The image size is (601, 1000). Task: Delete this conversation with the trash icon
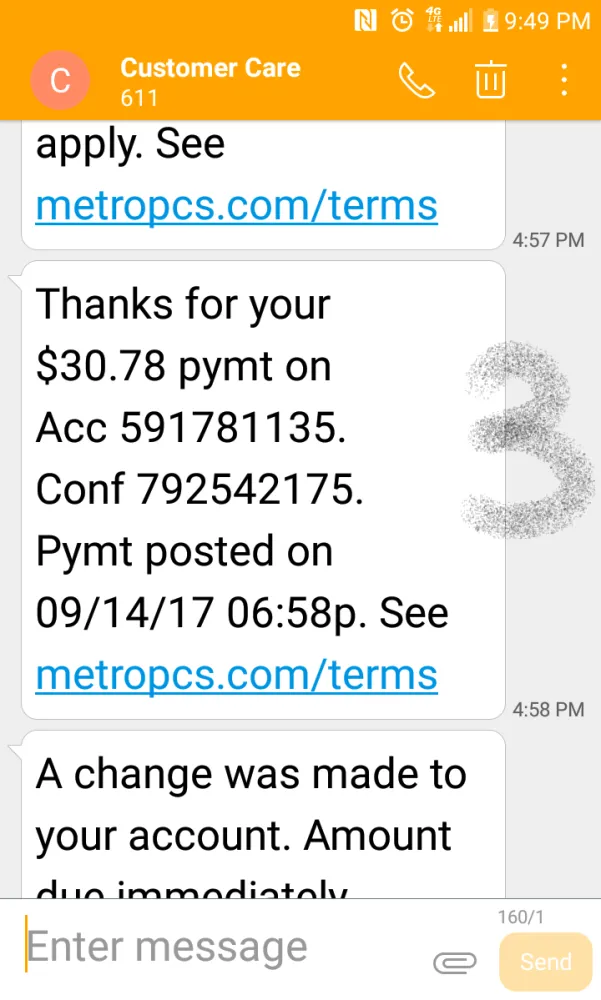[490, 80]
